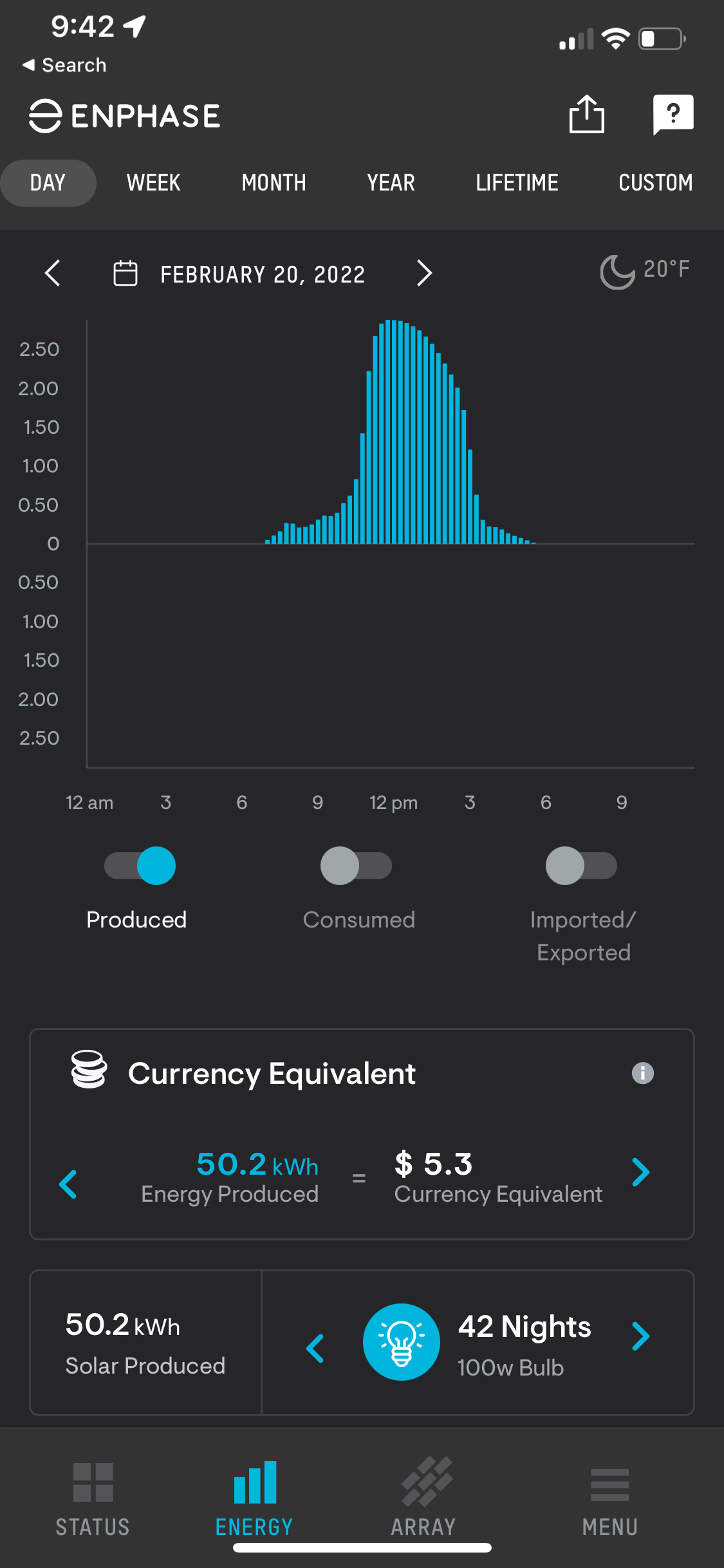Go to the next day
Image resolution: width=724 pixels, height=1568 pixels.
(x=424, y=274)
